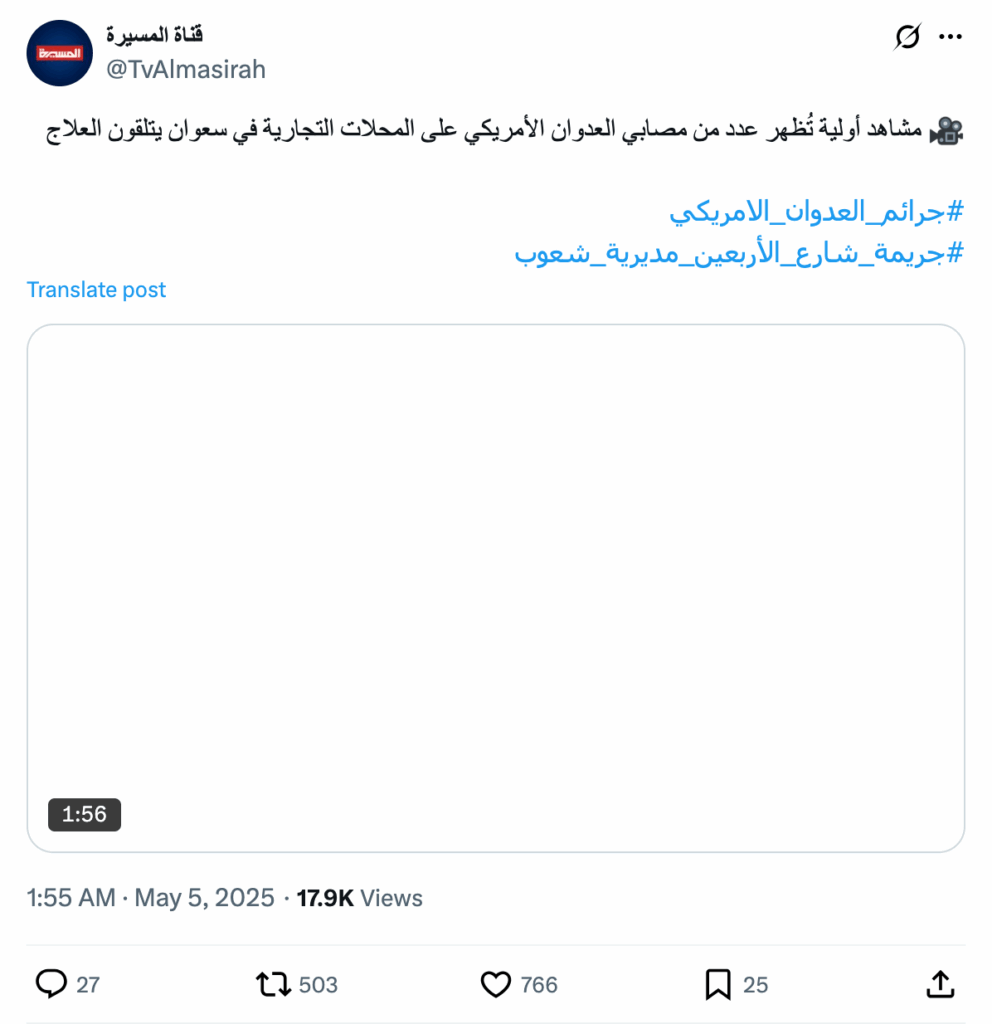
Task: Open the TvAlmasirah profile avatar
Action: pos(60,52)
